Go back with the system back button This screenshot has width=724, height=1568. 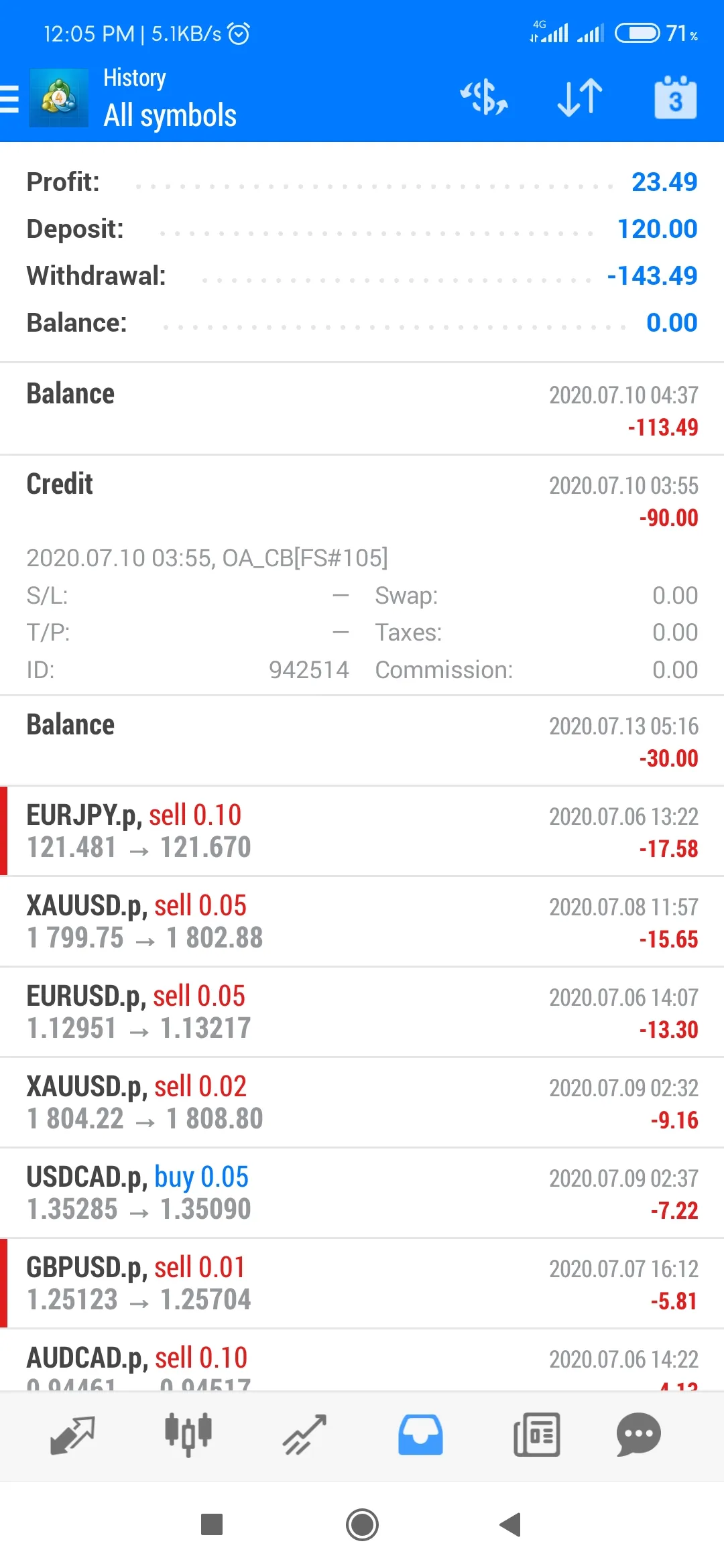(x=511, y=1524)
